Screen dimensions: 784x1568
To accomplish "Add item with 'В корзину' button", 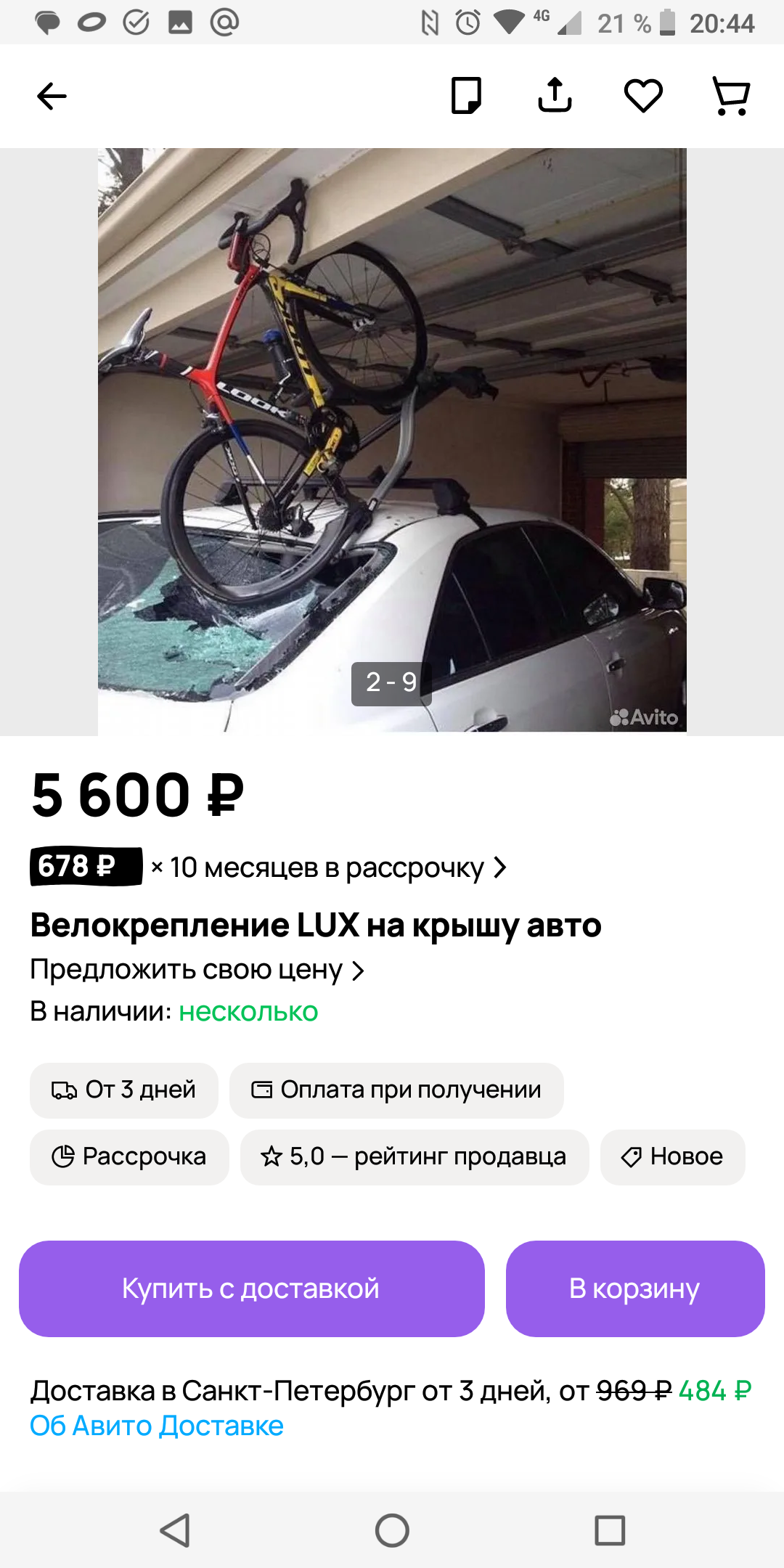I will [x=634, y=1289].
